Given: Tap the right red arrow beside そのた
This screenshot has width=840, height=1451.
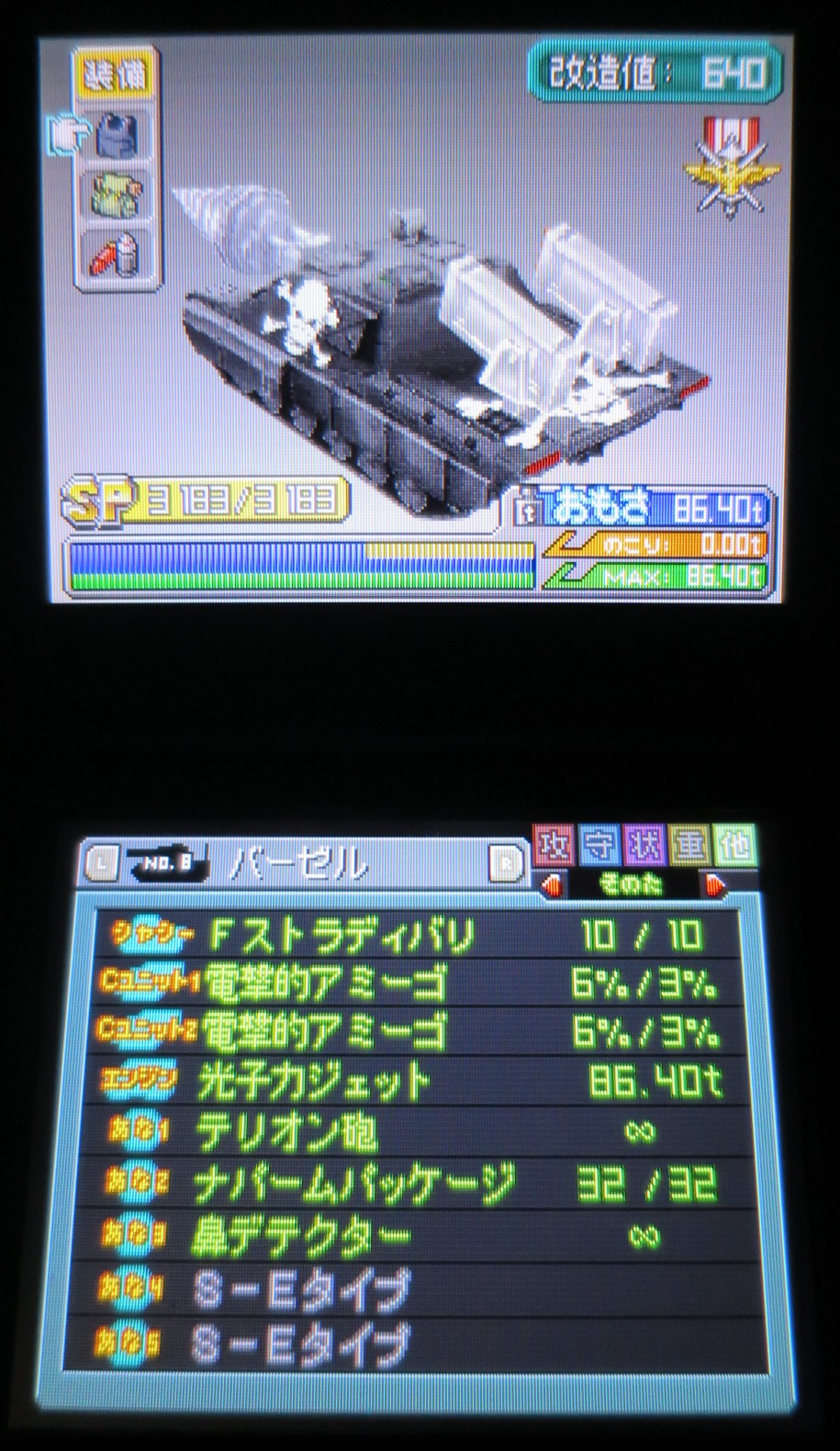Looking at the screenshot, I should (x=714, y=885).
